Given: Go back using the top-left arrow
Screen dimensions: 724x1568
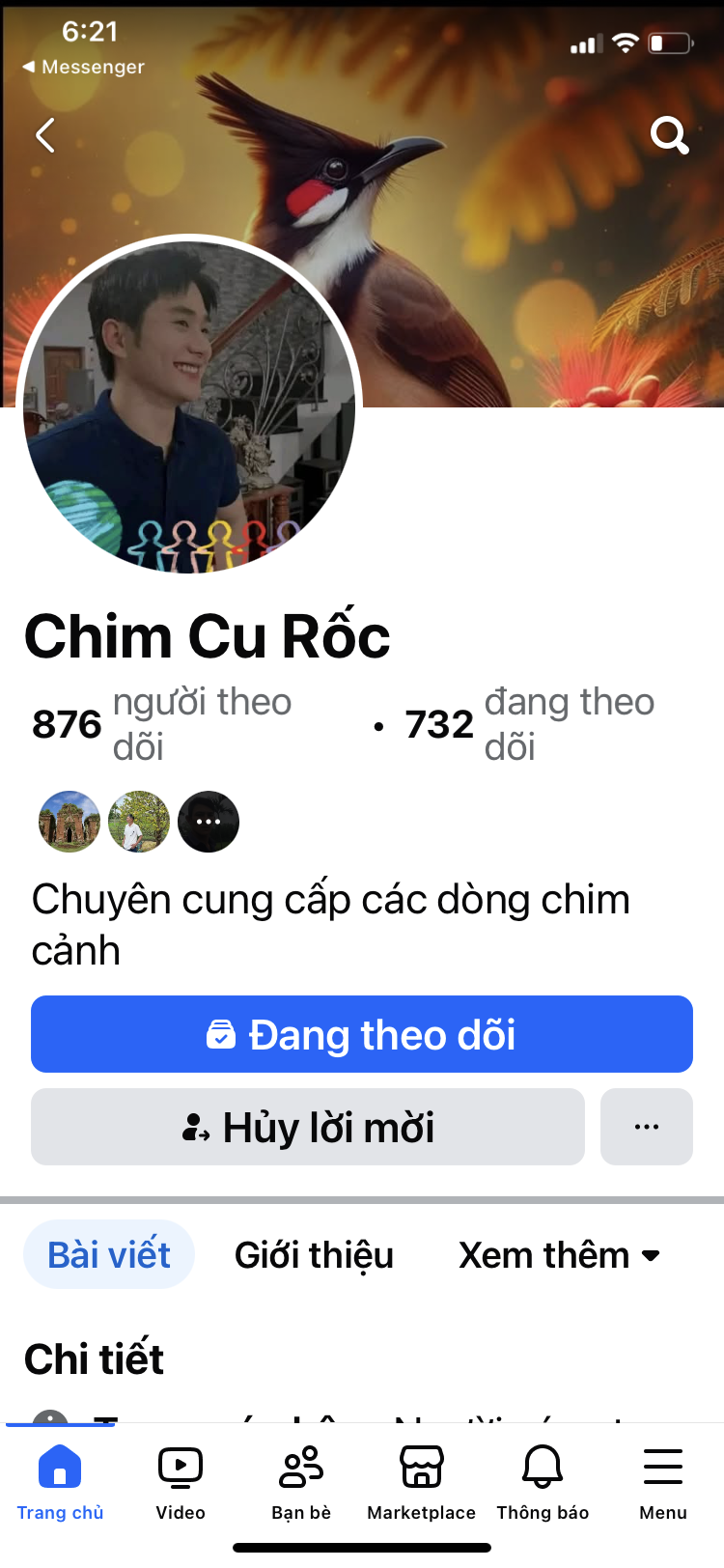Looking at the screenshot, I should (44, 135).
